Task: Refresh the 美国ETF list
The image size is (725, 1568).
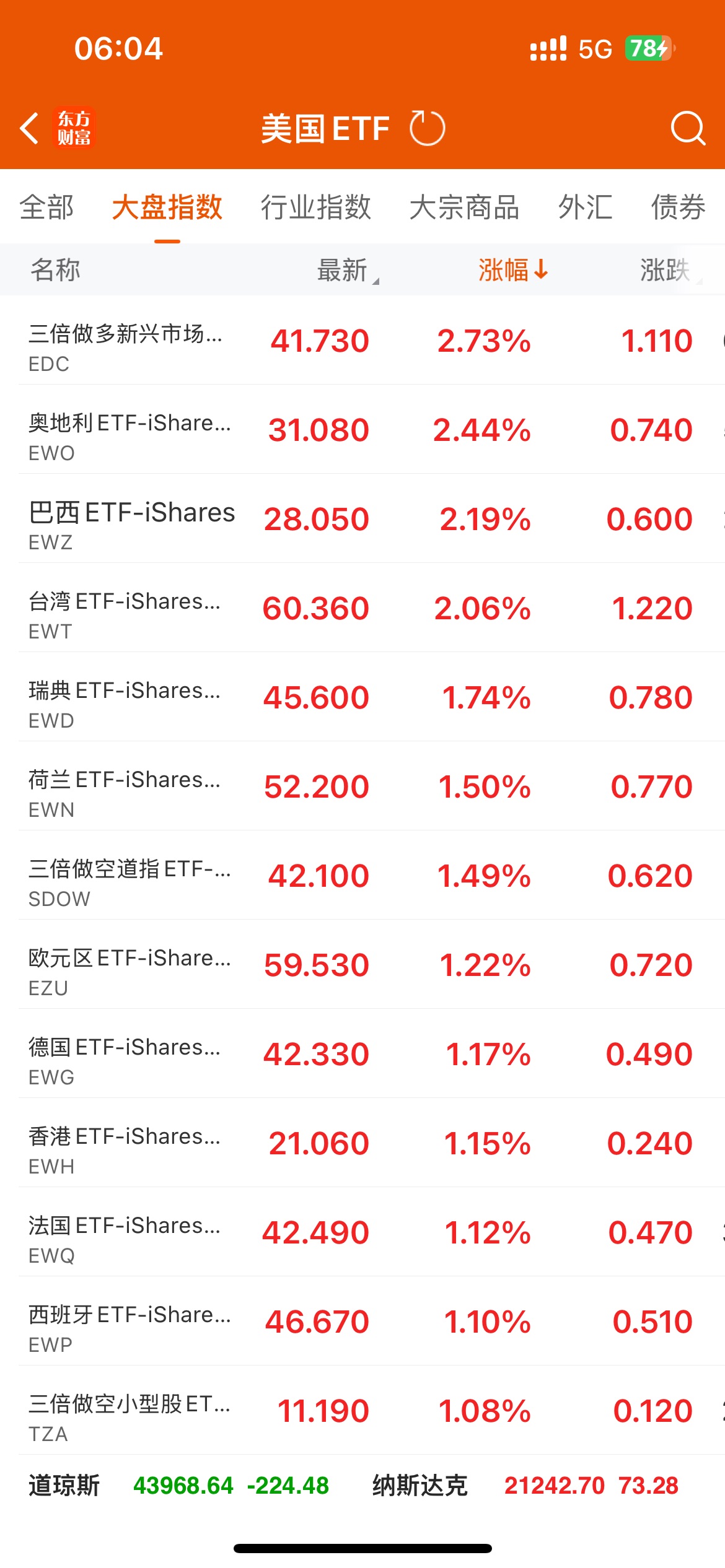Action: pyautogui.click(x=427, y=128)
